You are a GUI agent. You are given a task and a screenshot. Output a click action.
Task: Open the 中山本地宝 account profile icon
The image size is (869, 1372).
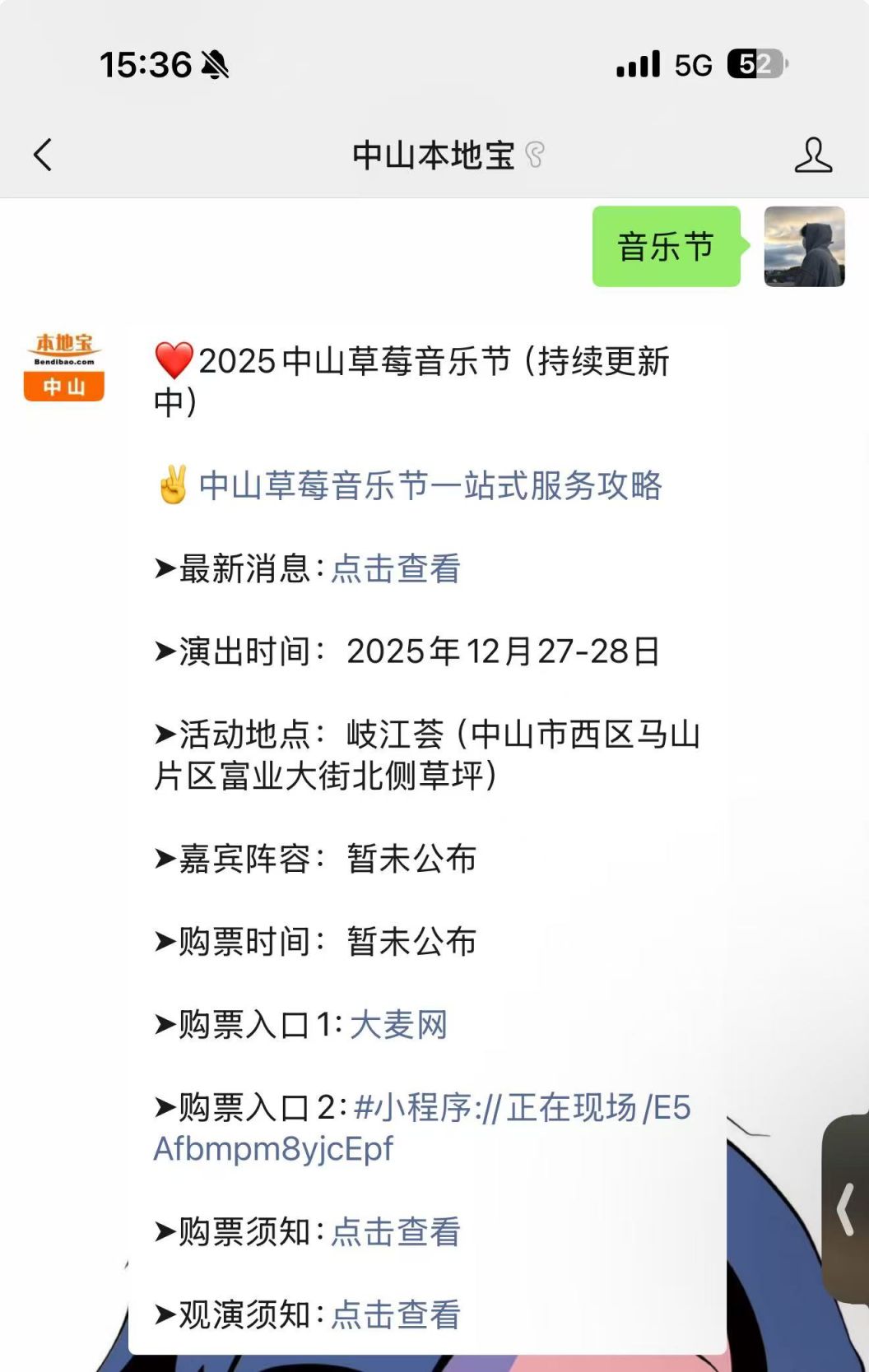(x=813, y=155)
